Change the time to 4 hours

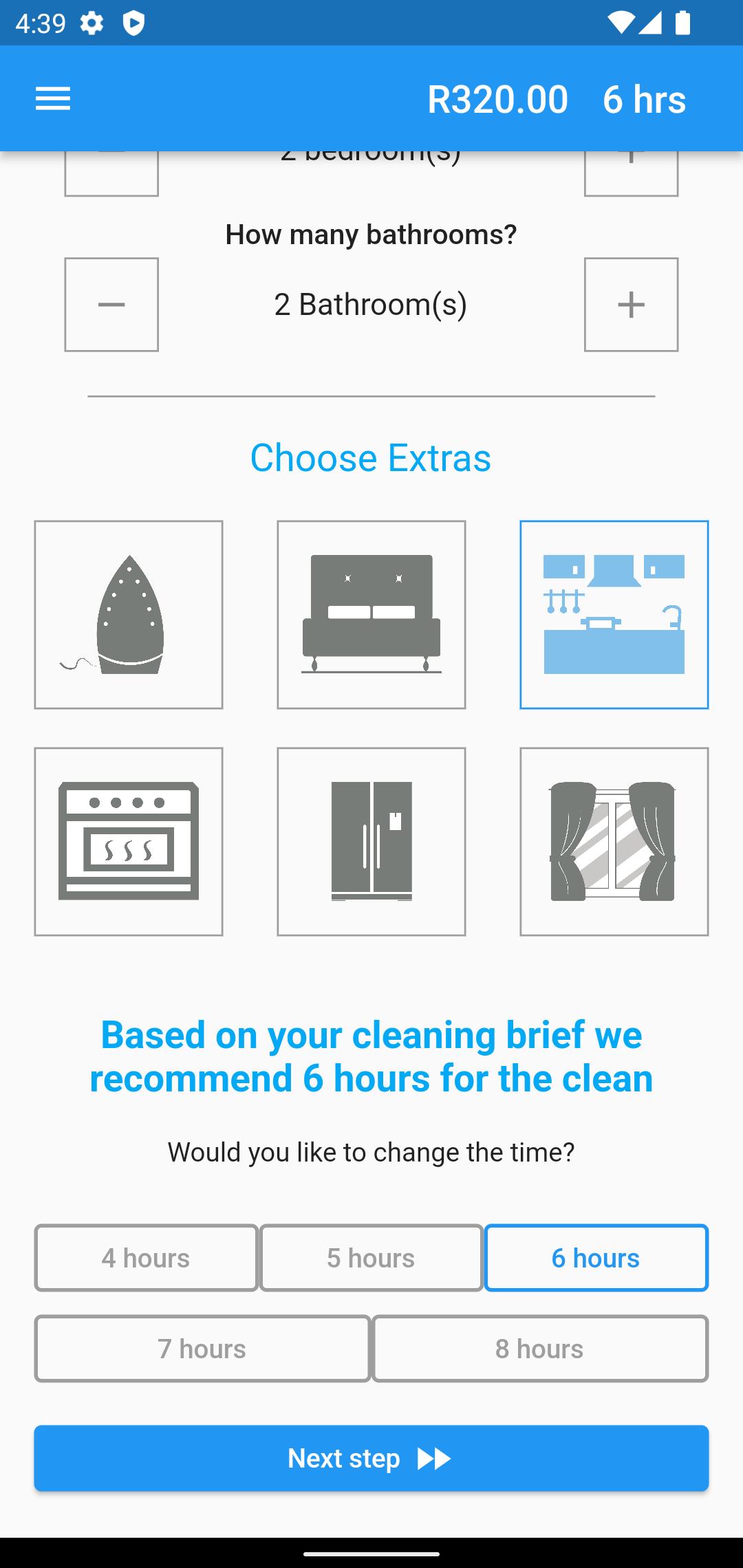[x=147, y=1258]
